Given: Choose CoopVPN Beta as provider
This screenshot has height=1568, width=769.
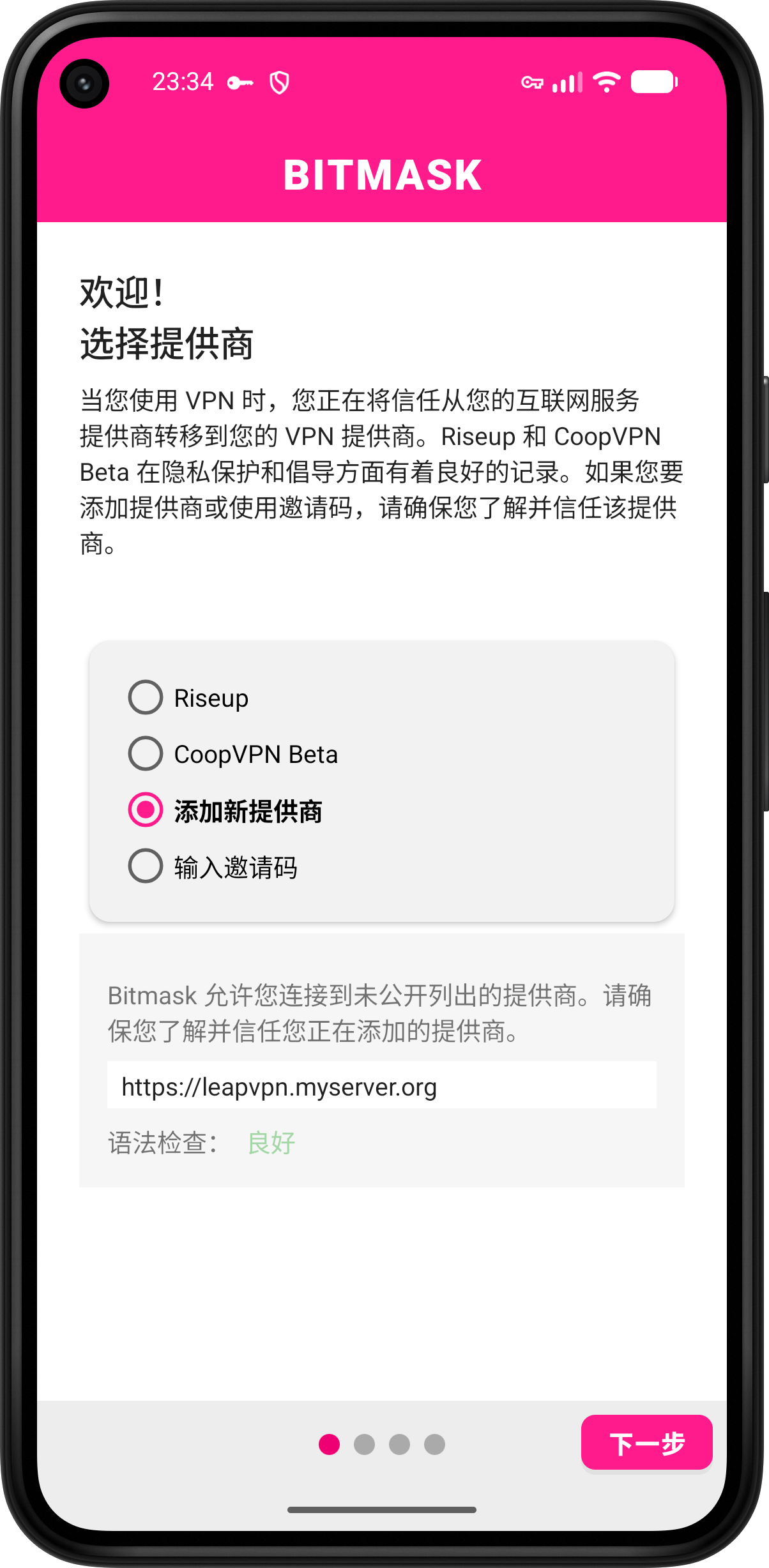Looking at the screenshot, I should tap(233, 753).
